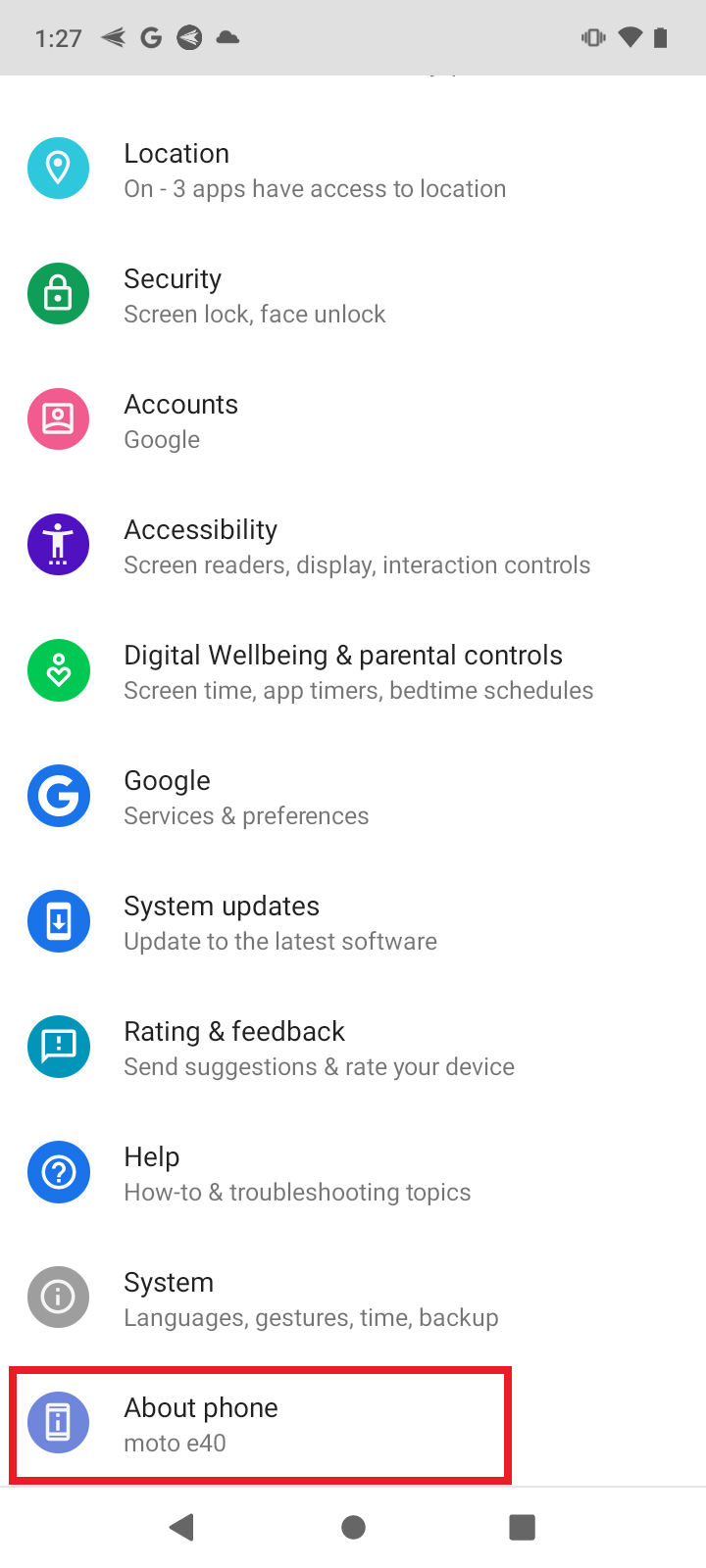
Task: Check System updates
Action: 279,922
